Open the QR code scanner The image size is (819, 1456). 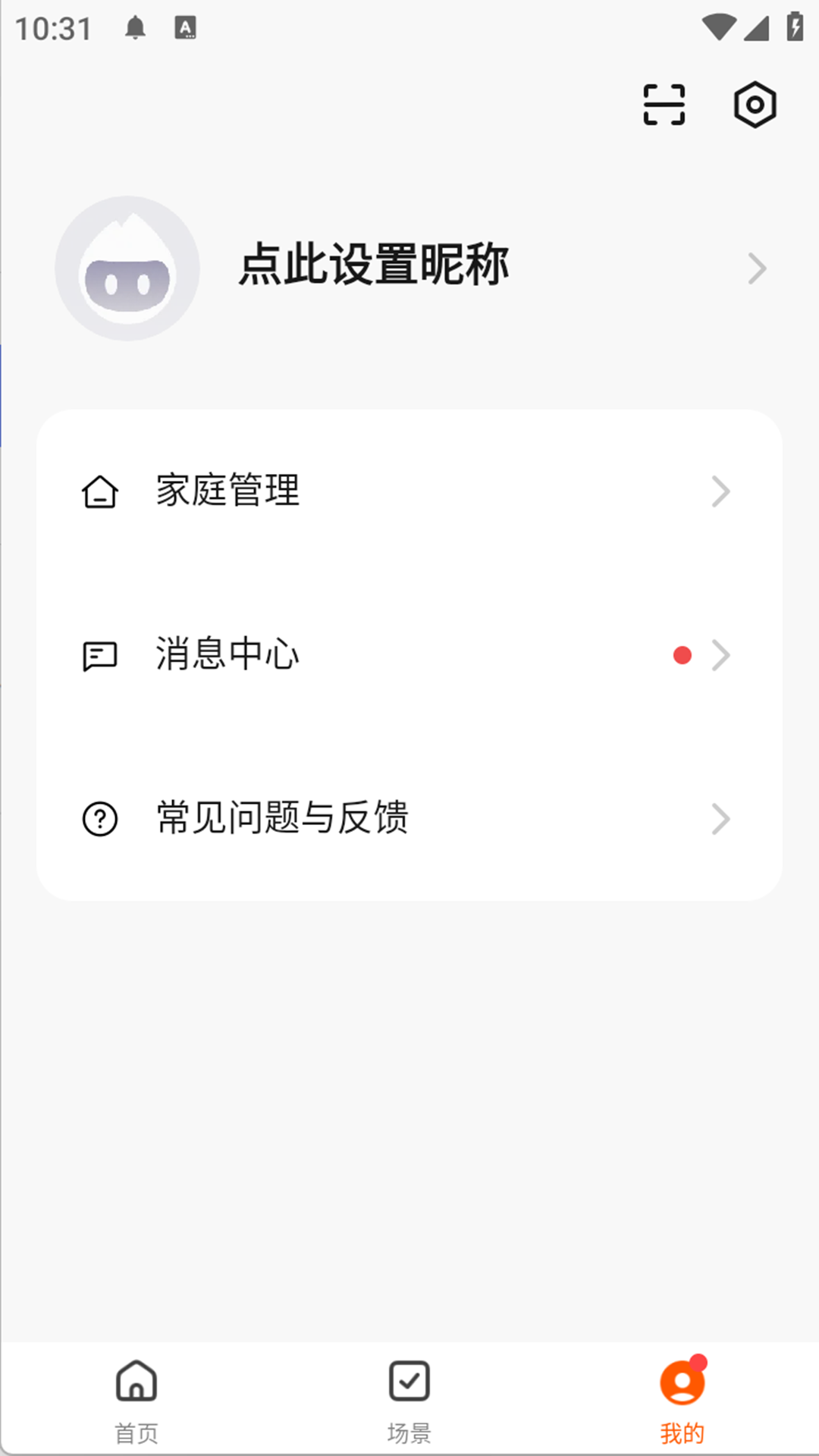tap(664, 106)
